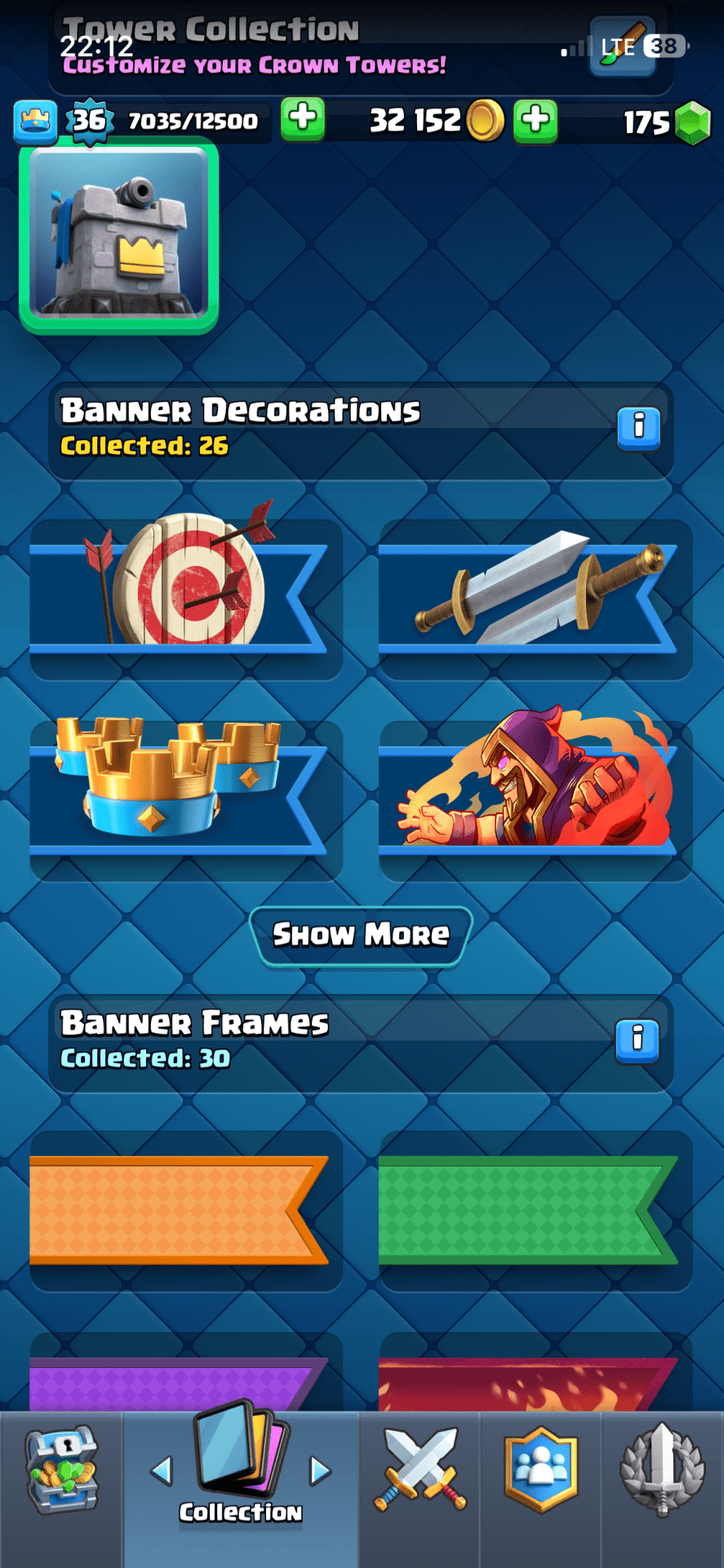The width and height of the screenshot is (724, 1568).
Task: Open the Events sword wreath tab
Action: (x=662, y=1470)
